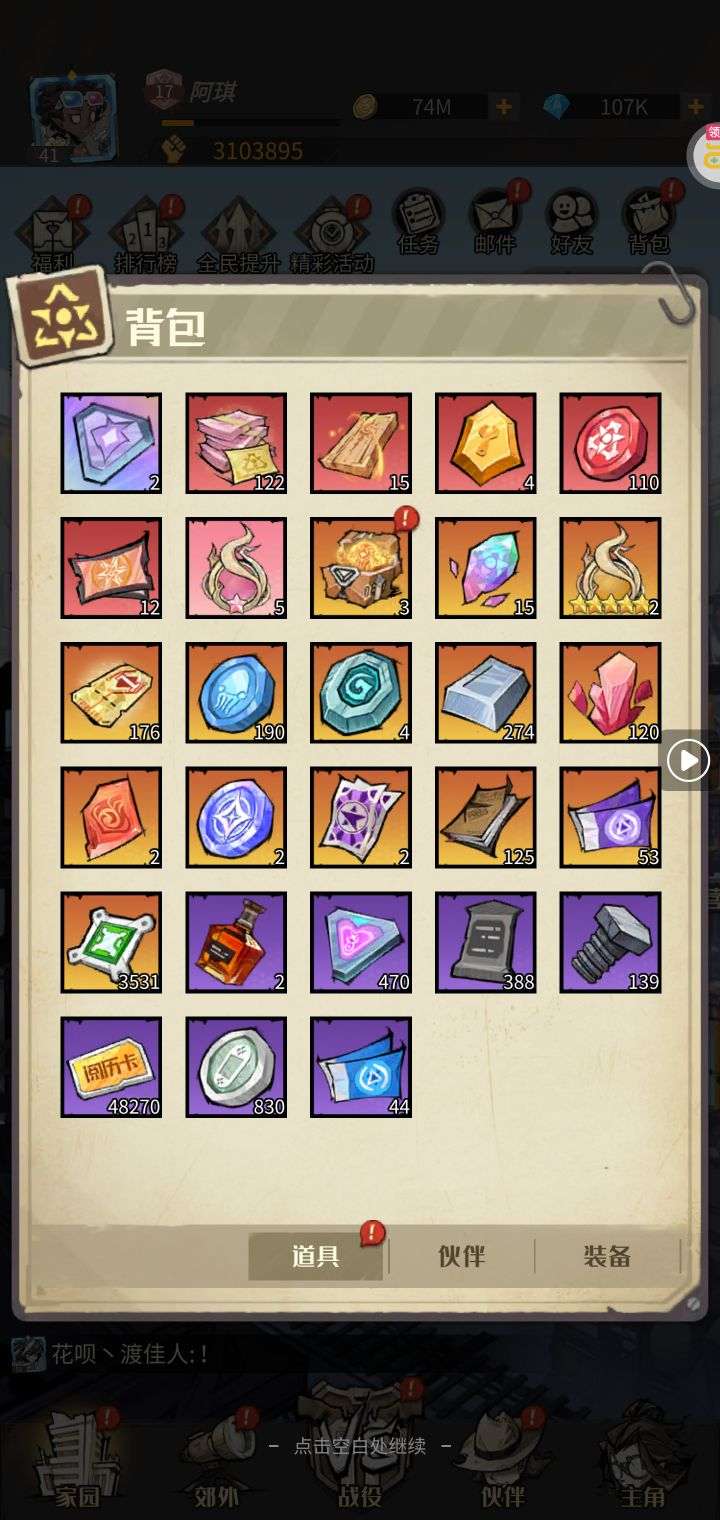Select the bolt screw item with 139
Viewport: 720px width, 1520px height.
coord(610,942)
